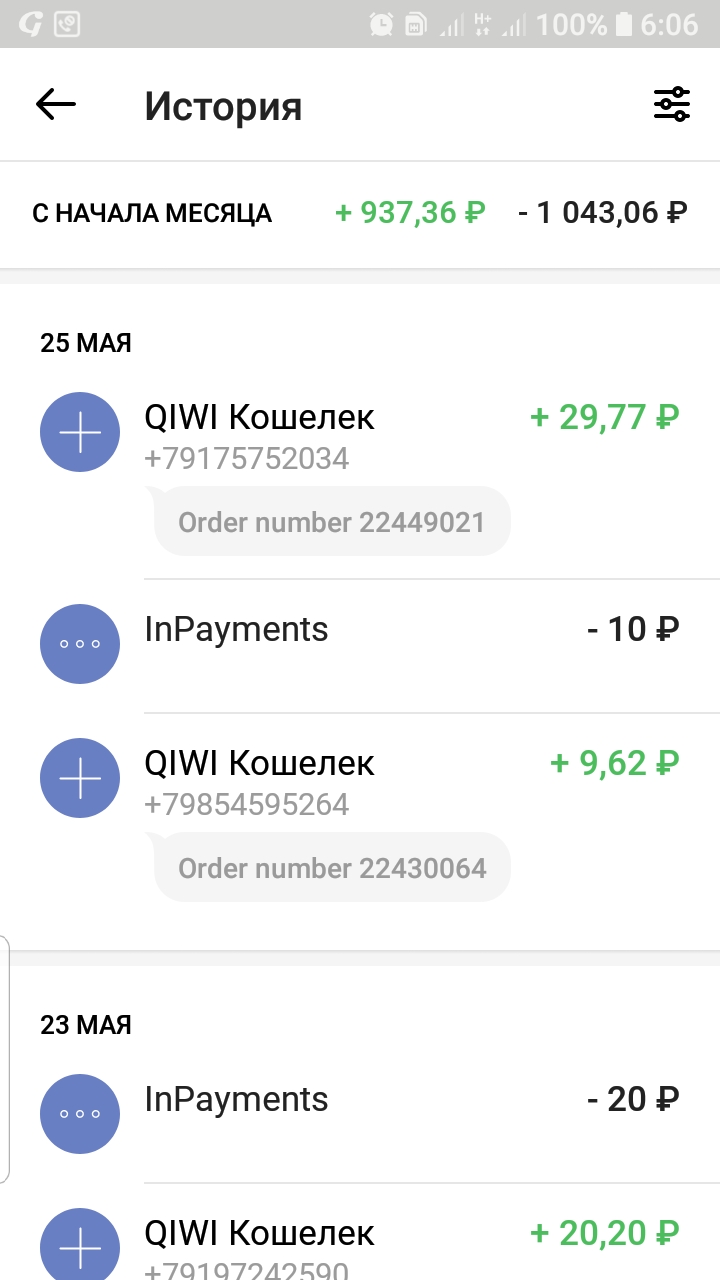Viewport: 720px width, 1280px height.
Task: Open the history filter settings icon
Action: [x=672, y=105]
